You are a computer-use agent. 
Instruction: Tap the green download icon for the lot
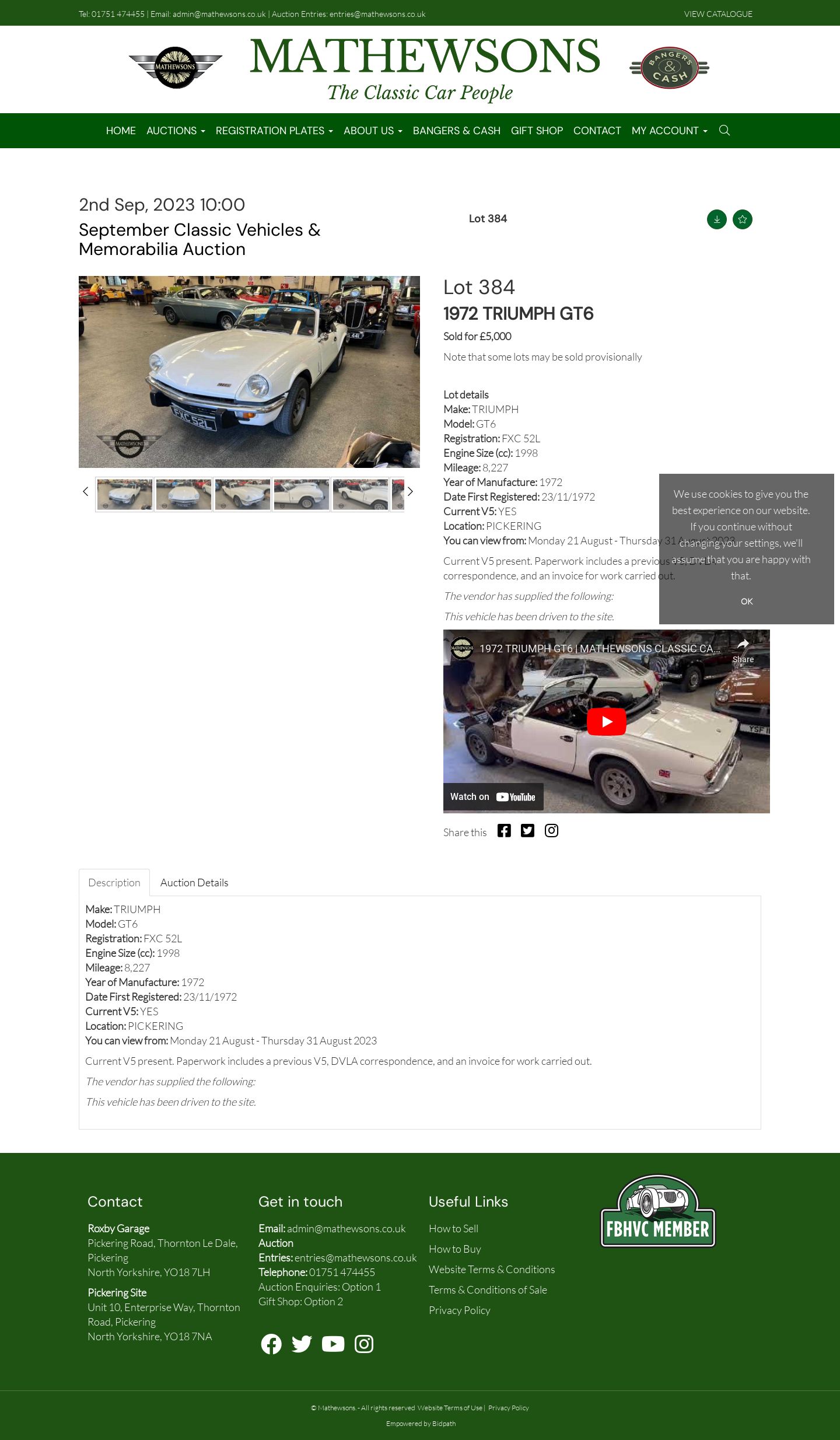click(717, 219)
